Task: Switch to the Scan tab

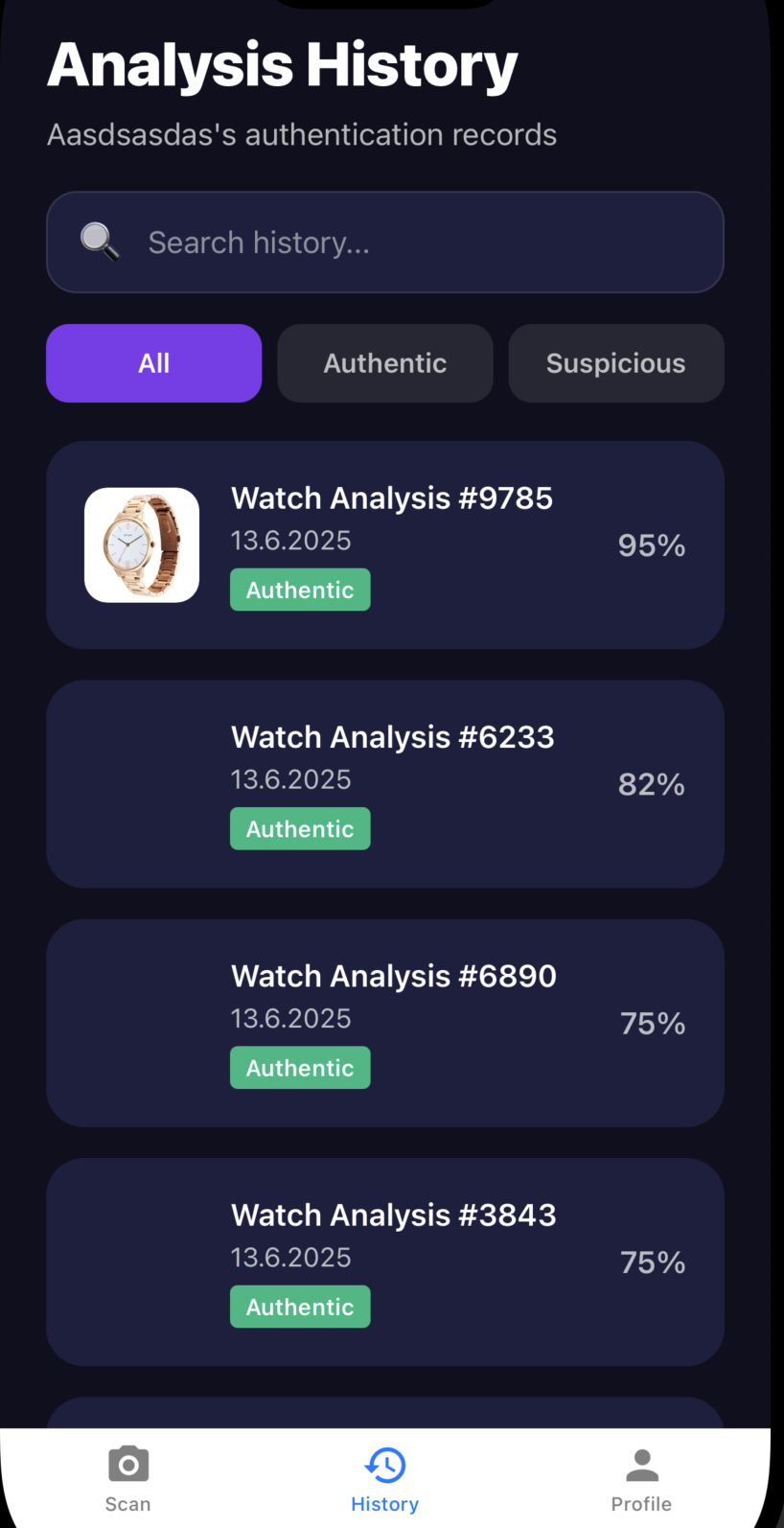Action: (127, 1476)
